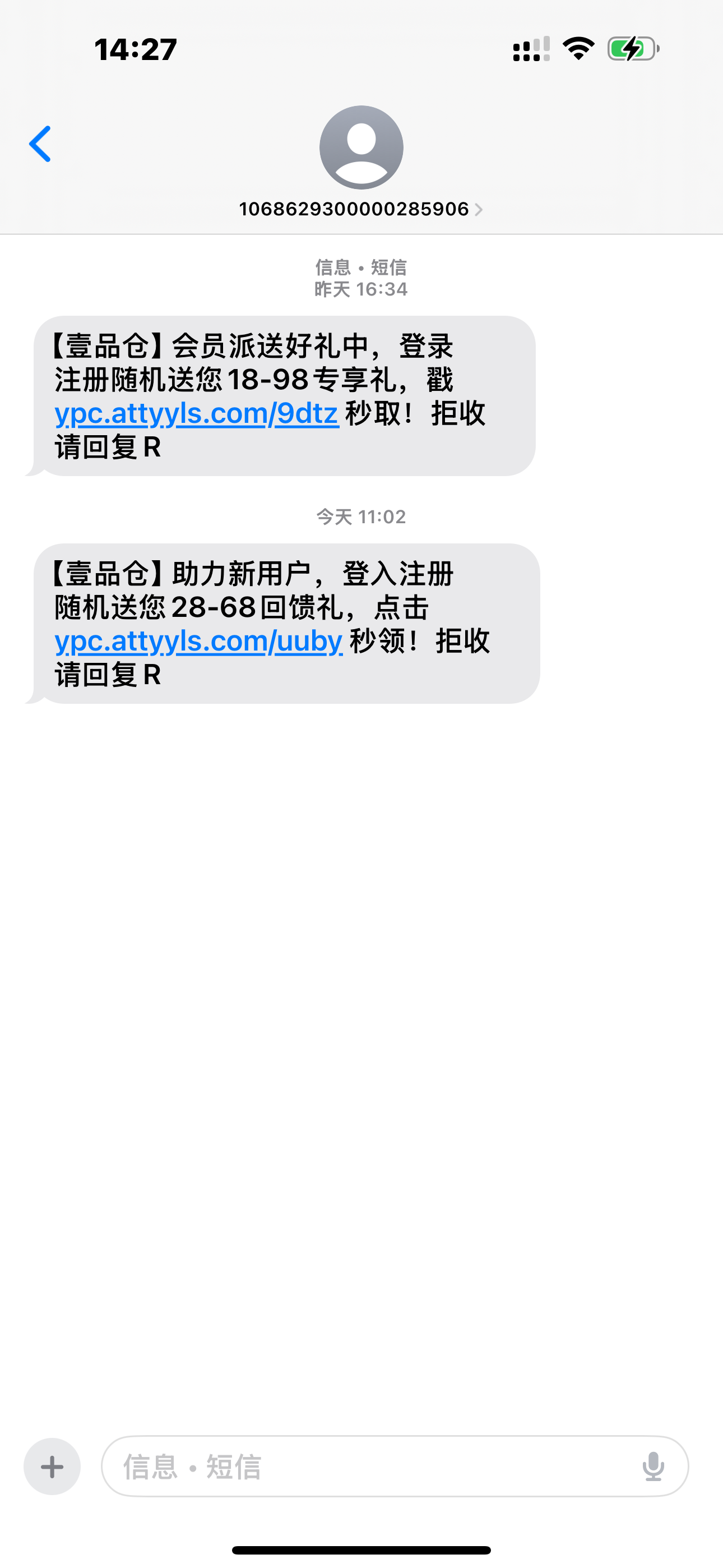Image resolution: width=723 pixels, height=1568 pixels.
Task: Open the ypc.attyyls.com/9dtz link
Action: 196,414
